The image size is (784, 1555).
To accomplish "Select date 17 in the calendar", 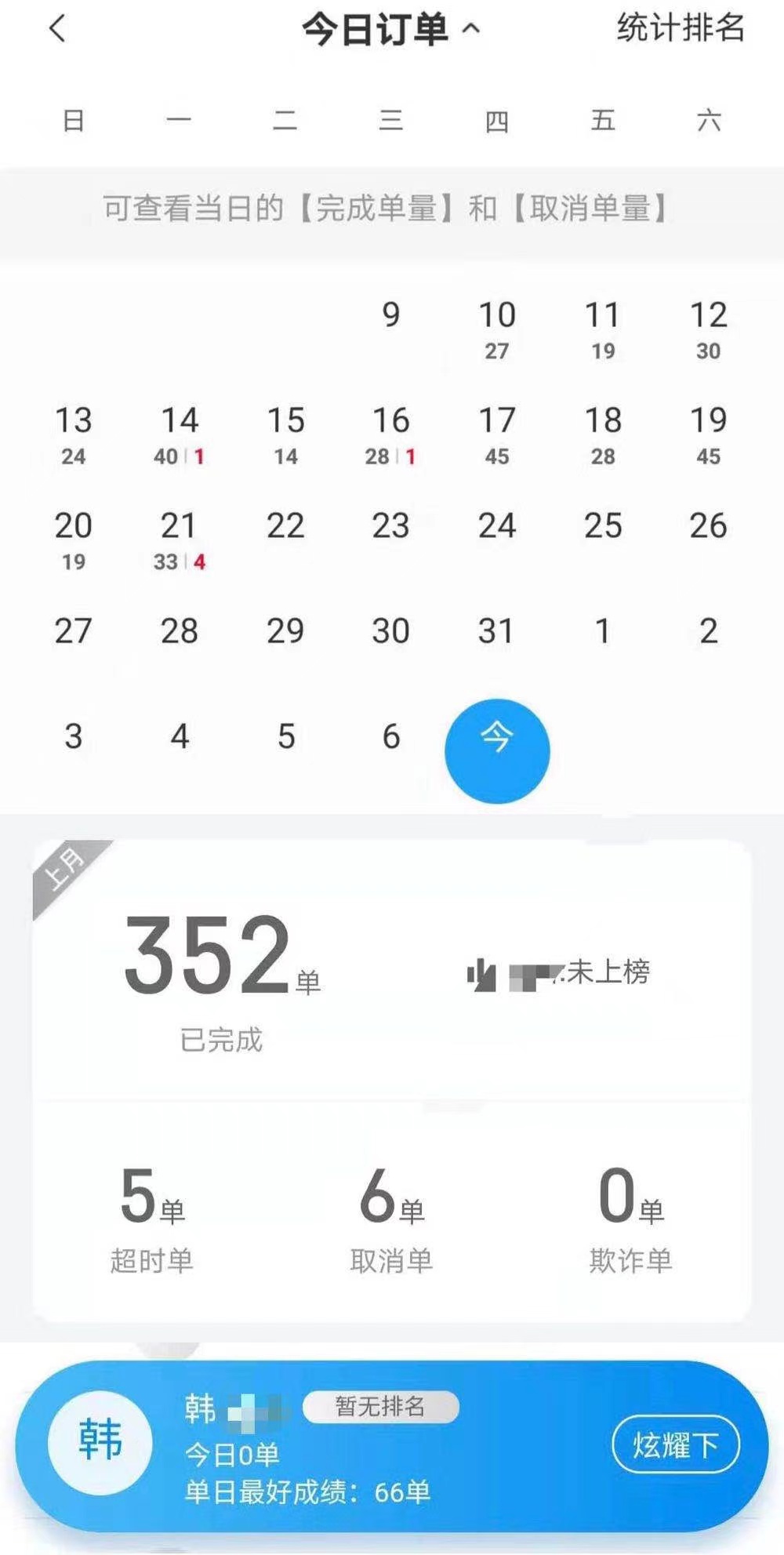I will pyautogui.click(x=496, y=434).
